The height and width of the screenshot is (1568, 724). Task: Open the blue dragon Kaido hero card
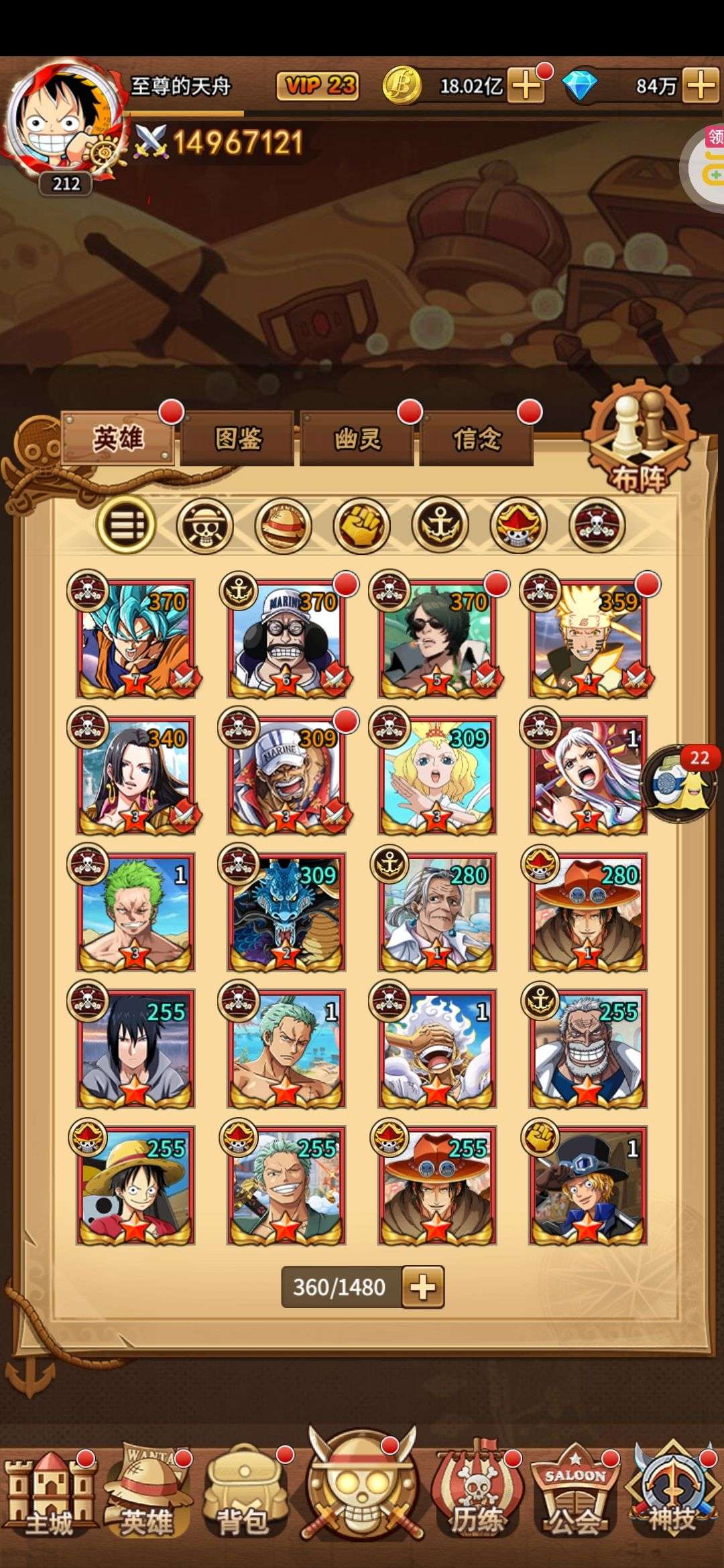286,912
